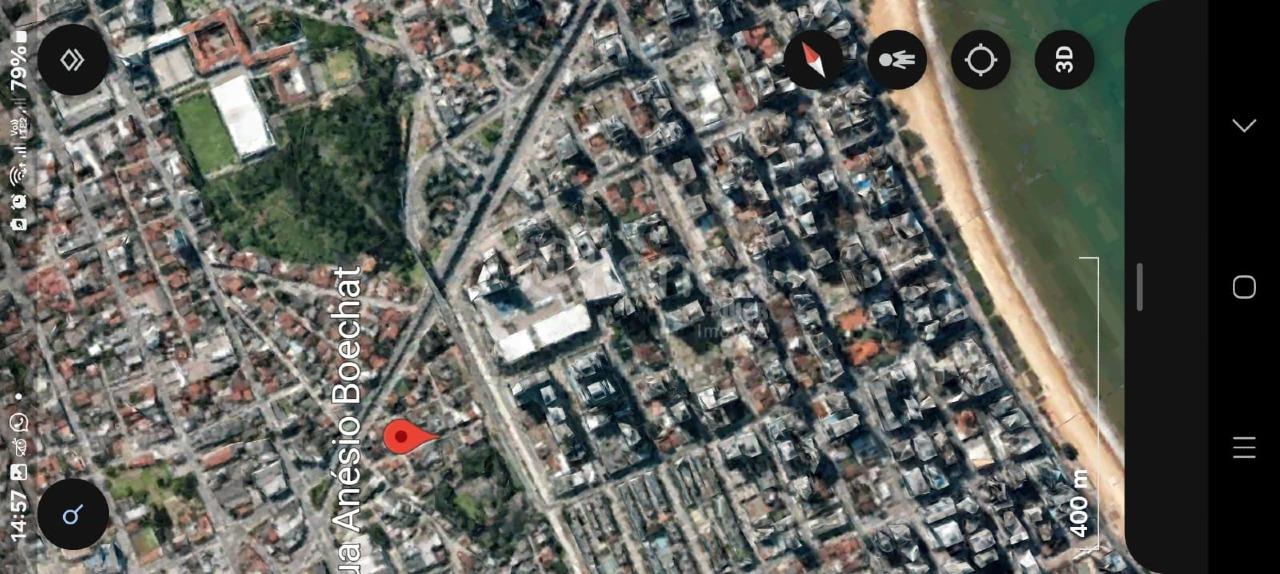Tap the compass to reset north
This screenshot has height=574, width=1280.
click(x=813, y=60)
